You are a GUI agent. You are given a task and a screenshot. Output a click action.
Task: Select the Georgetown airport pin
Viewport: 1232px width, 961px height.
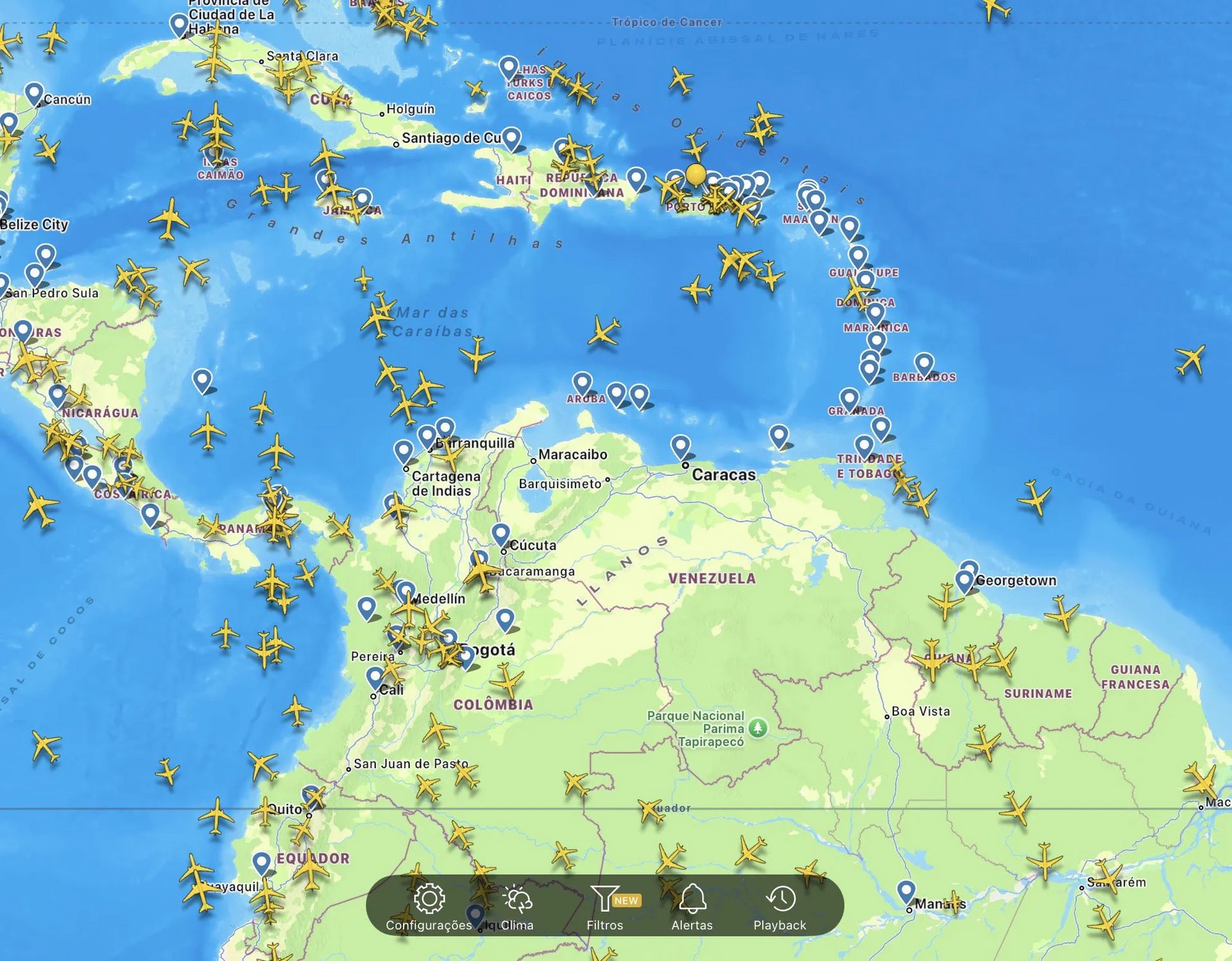964,581
